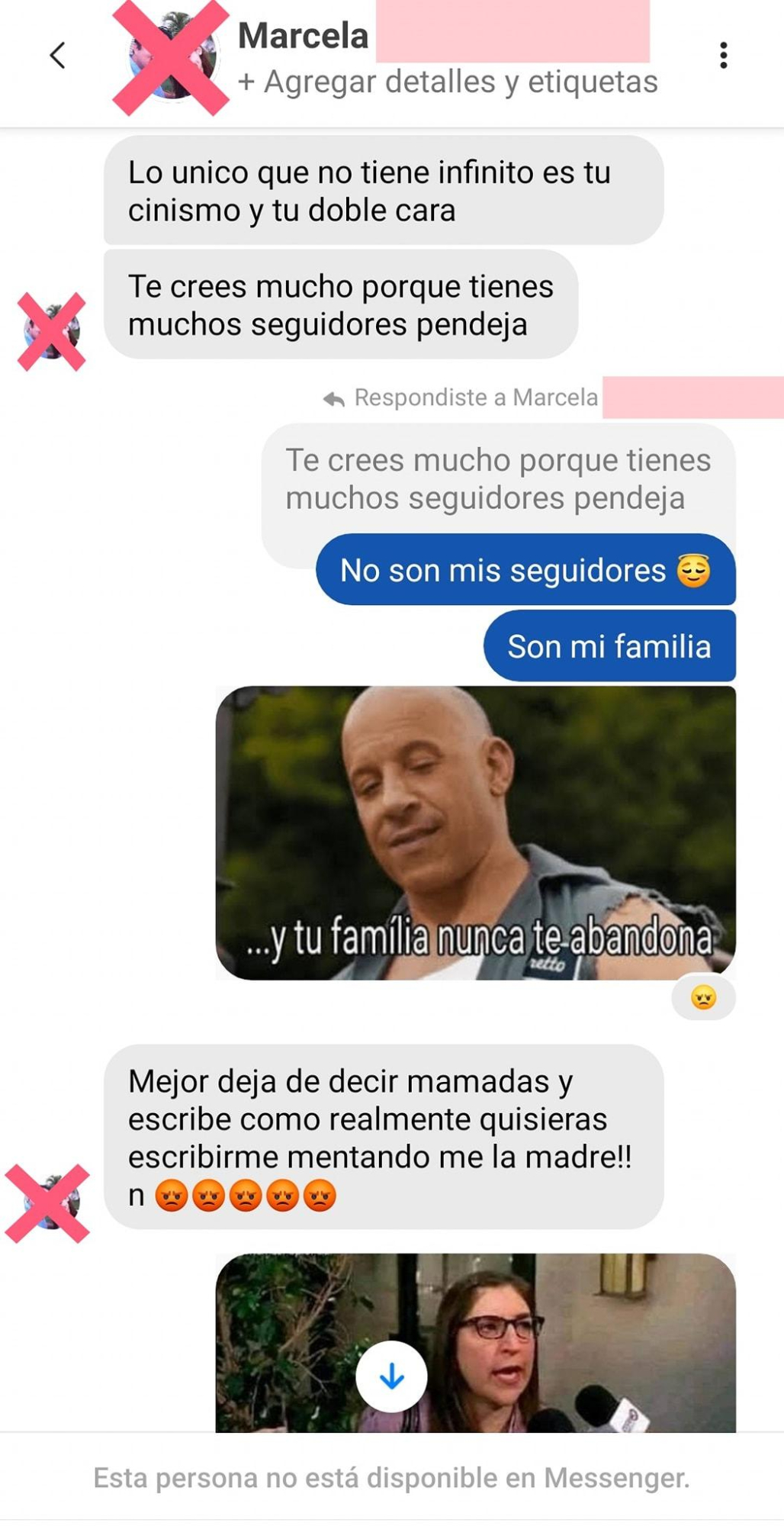This screenshot has width=784, height=1526.
Task: Open Marcela's profile picture in header
Action: pos(173,56)
